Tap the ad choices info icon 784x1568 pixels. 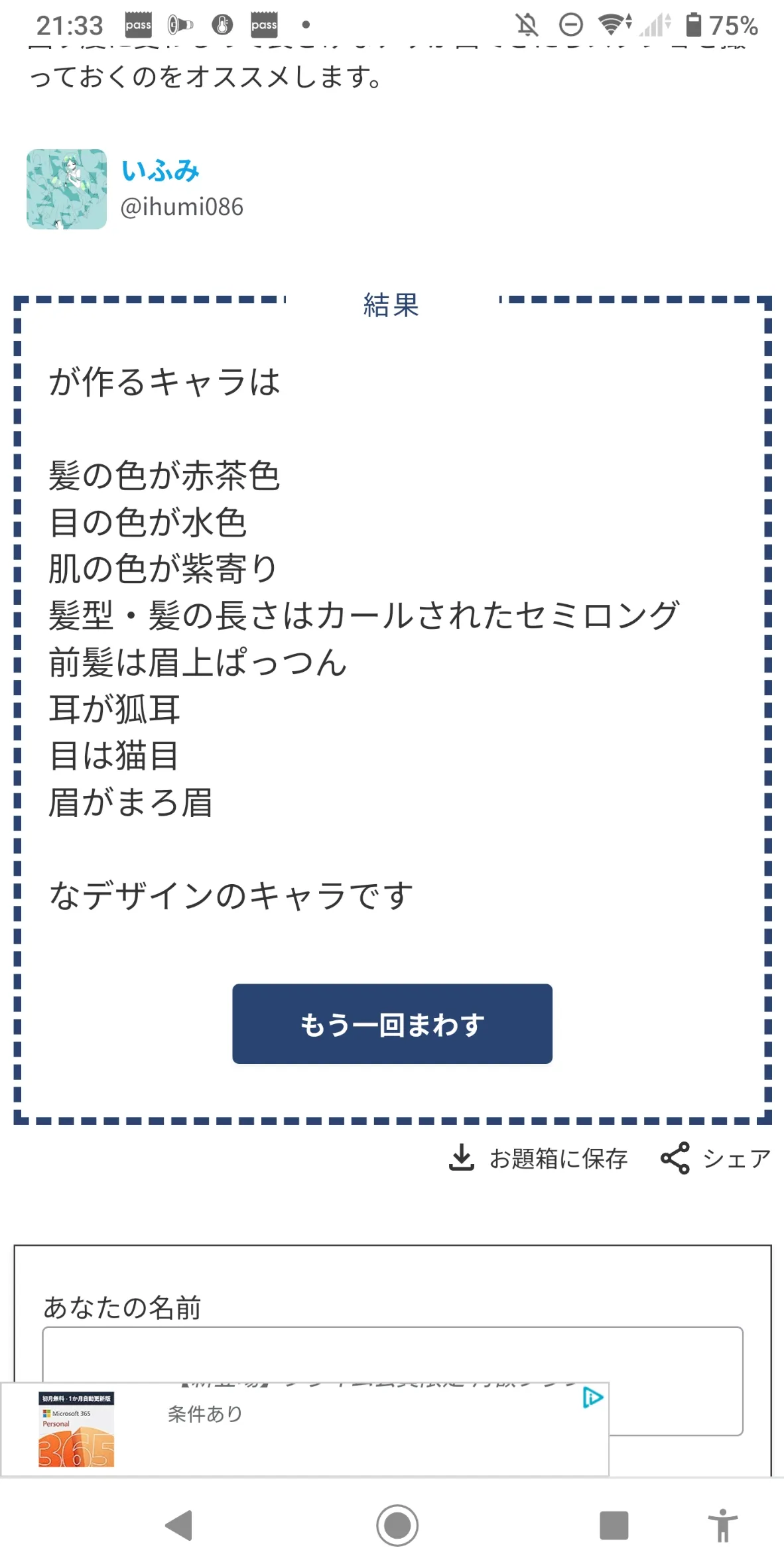(x=592, y=1398)
